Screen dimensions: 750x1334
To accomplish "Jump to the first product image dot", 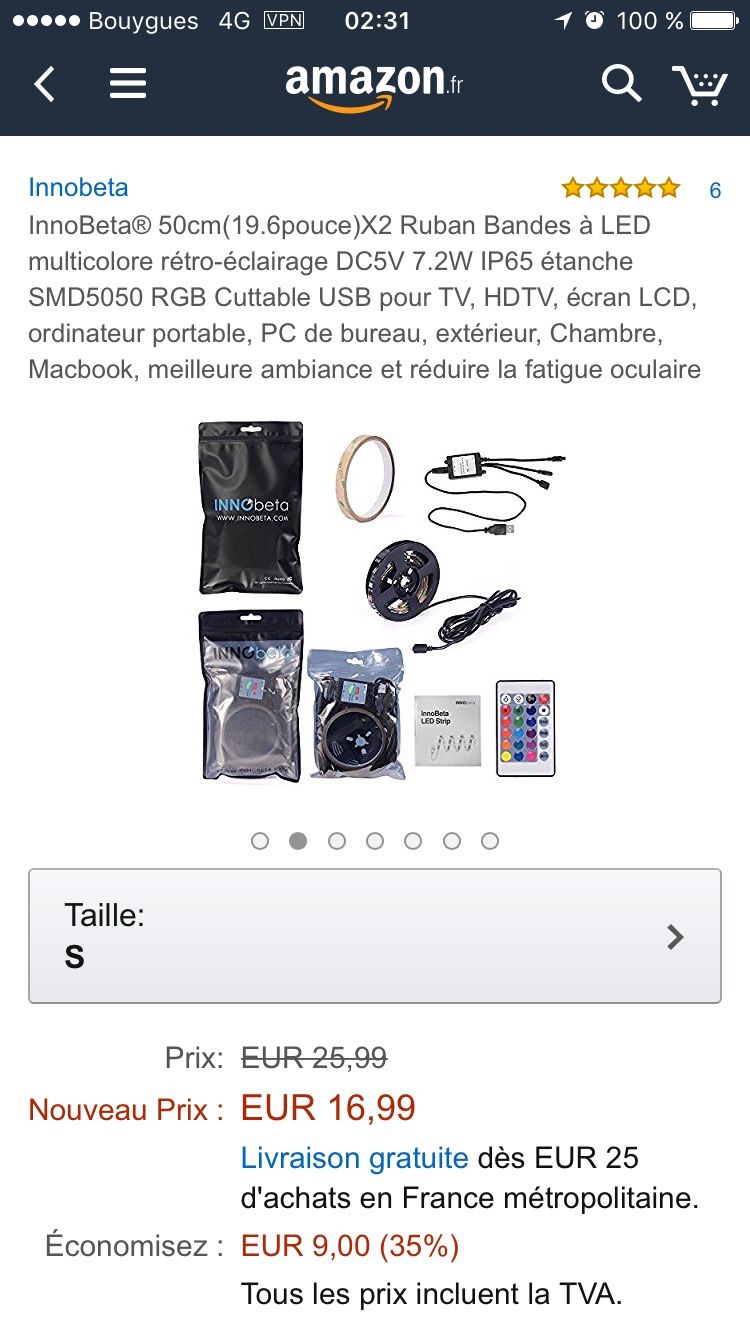I will (x=260, y=841).
